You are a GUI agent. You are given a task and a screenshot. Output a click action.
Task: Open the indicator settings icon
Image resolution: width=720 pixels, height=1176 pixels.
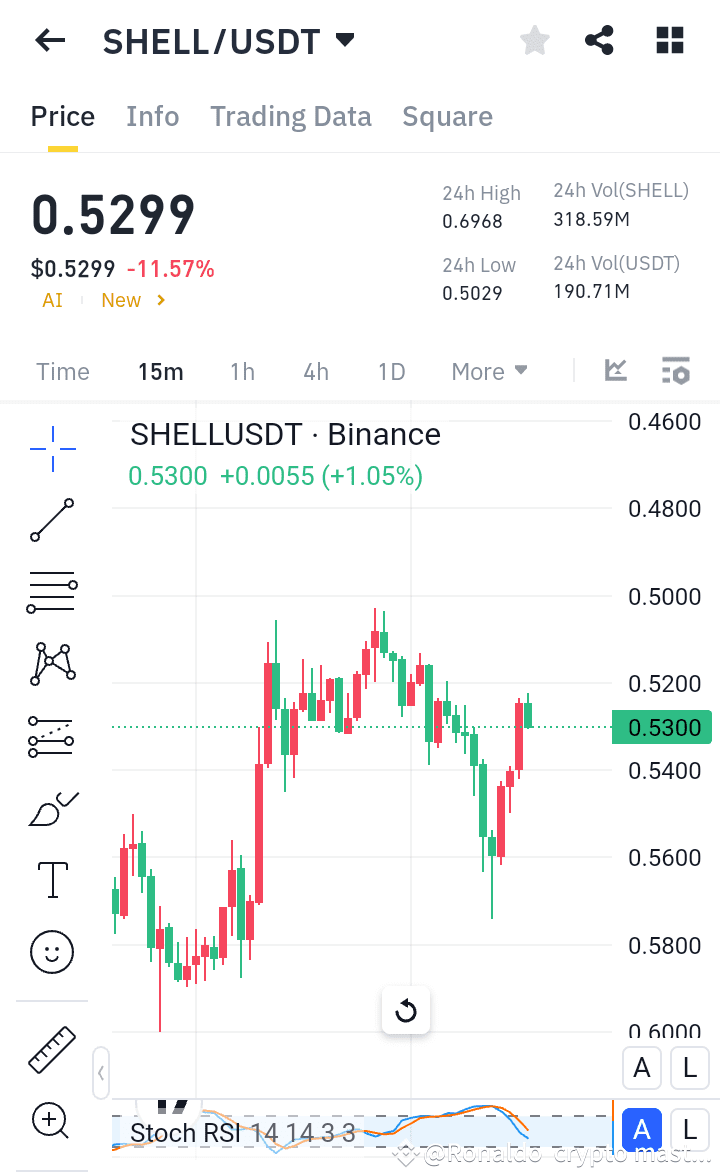pos(676,370)
